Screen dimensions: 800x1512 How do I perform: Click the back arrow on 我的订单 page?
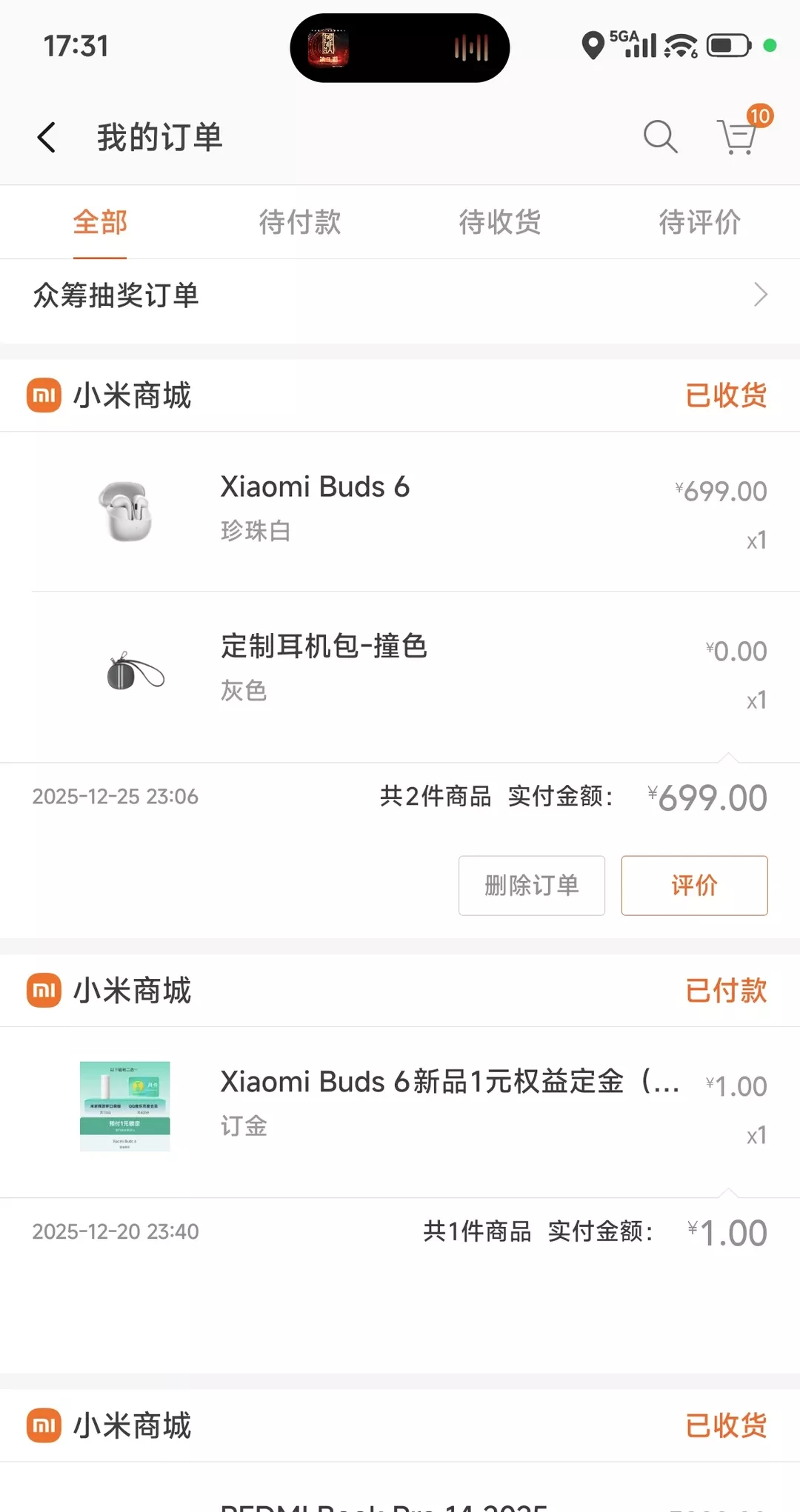(x=46, y=137)
